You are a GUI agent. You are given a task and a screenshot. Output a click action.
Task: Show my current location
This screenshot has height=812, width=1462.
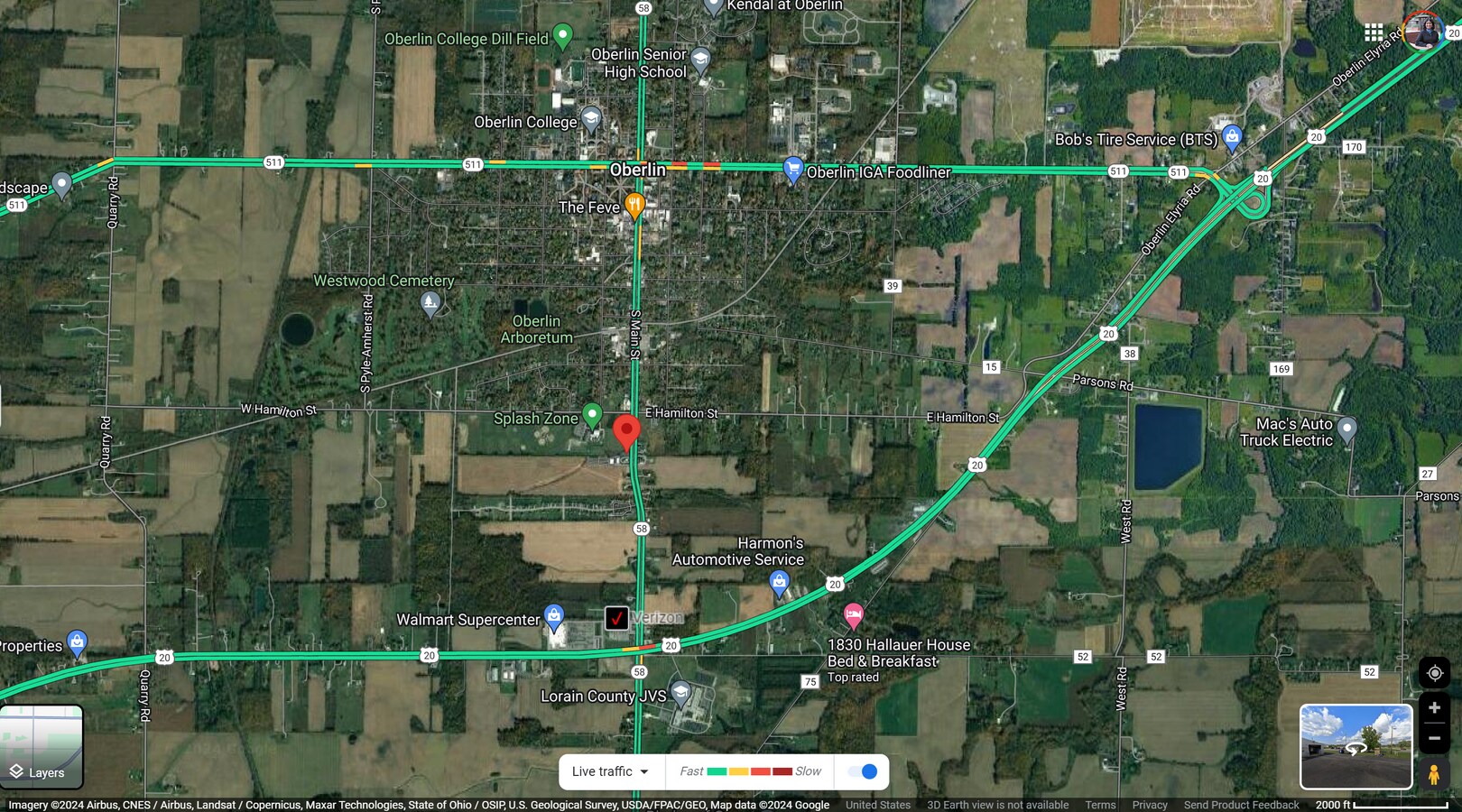[1434, 673]
